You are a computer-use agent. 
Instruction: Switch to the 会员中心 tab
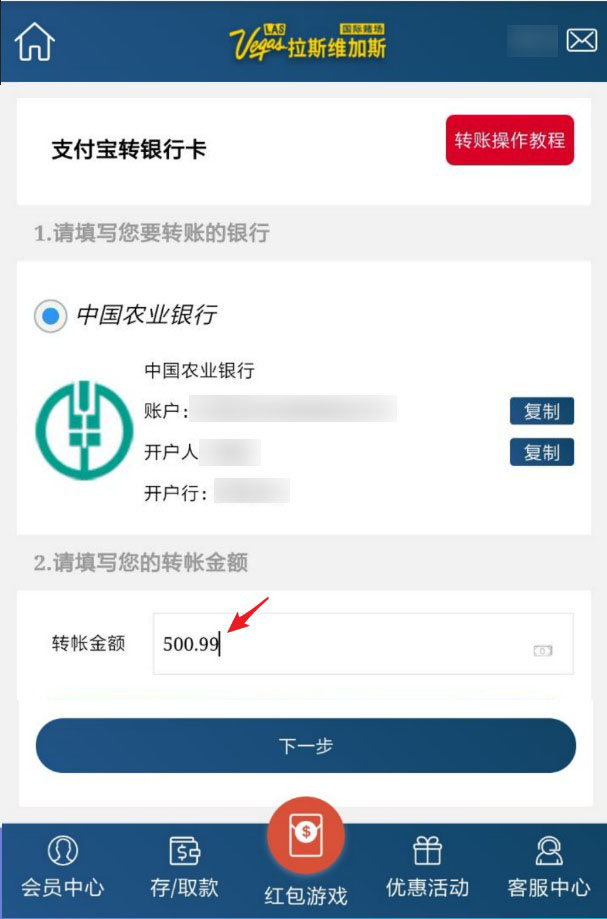tap(62, 868)
